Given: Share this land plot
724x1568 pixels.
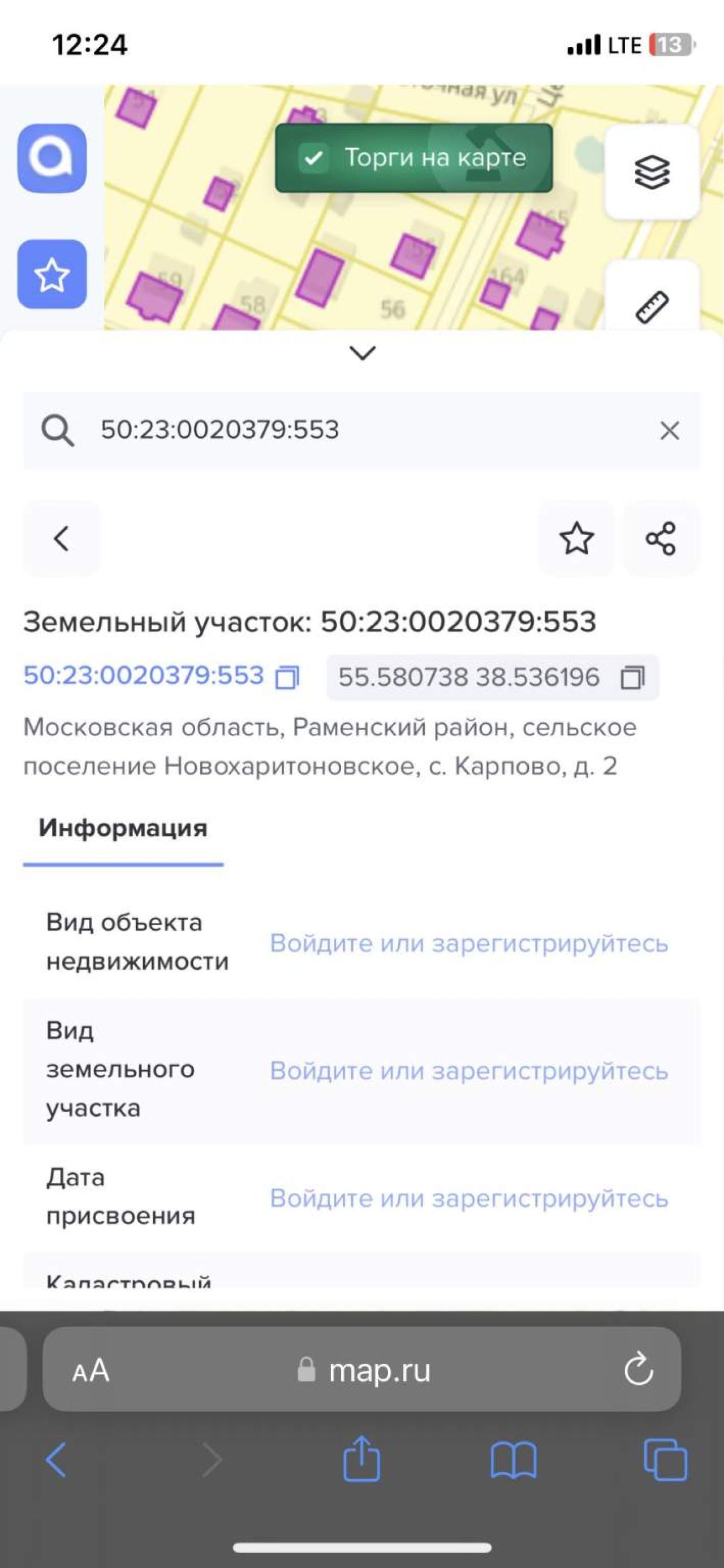Looking at the screenshot, I should click(661, 538).
